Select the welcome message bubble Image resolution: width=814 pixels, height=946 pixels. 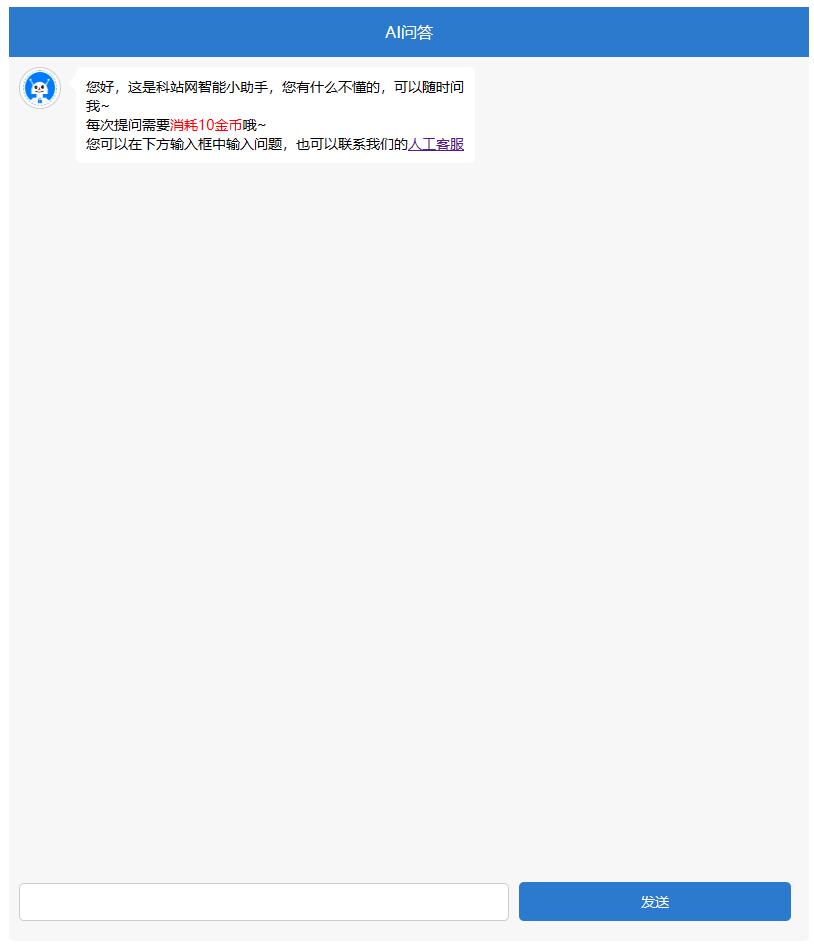[x=274, y=115]
